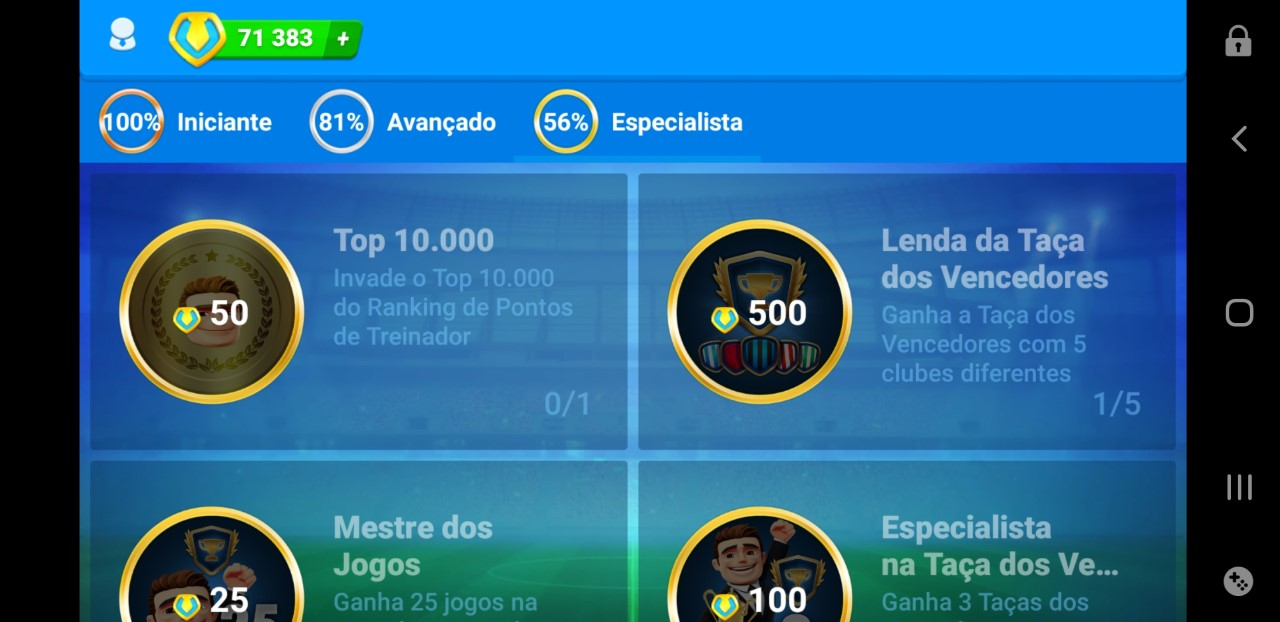Image resolution: width=1280 pixels, height=622 pixels.
Task: Go back using the system back arrow
Action: tap(1239, 139)
